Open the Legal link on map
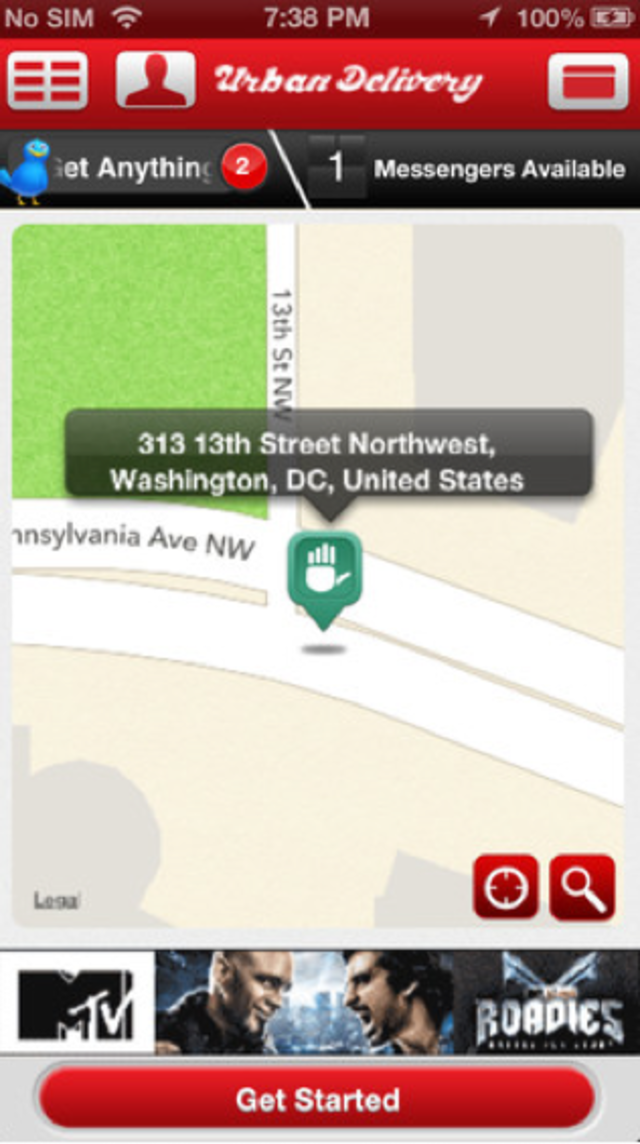640x1144 pixels. point(56,900)
